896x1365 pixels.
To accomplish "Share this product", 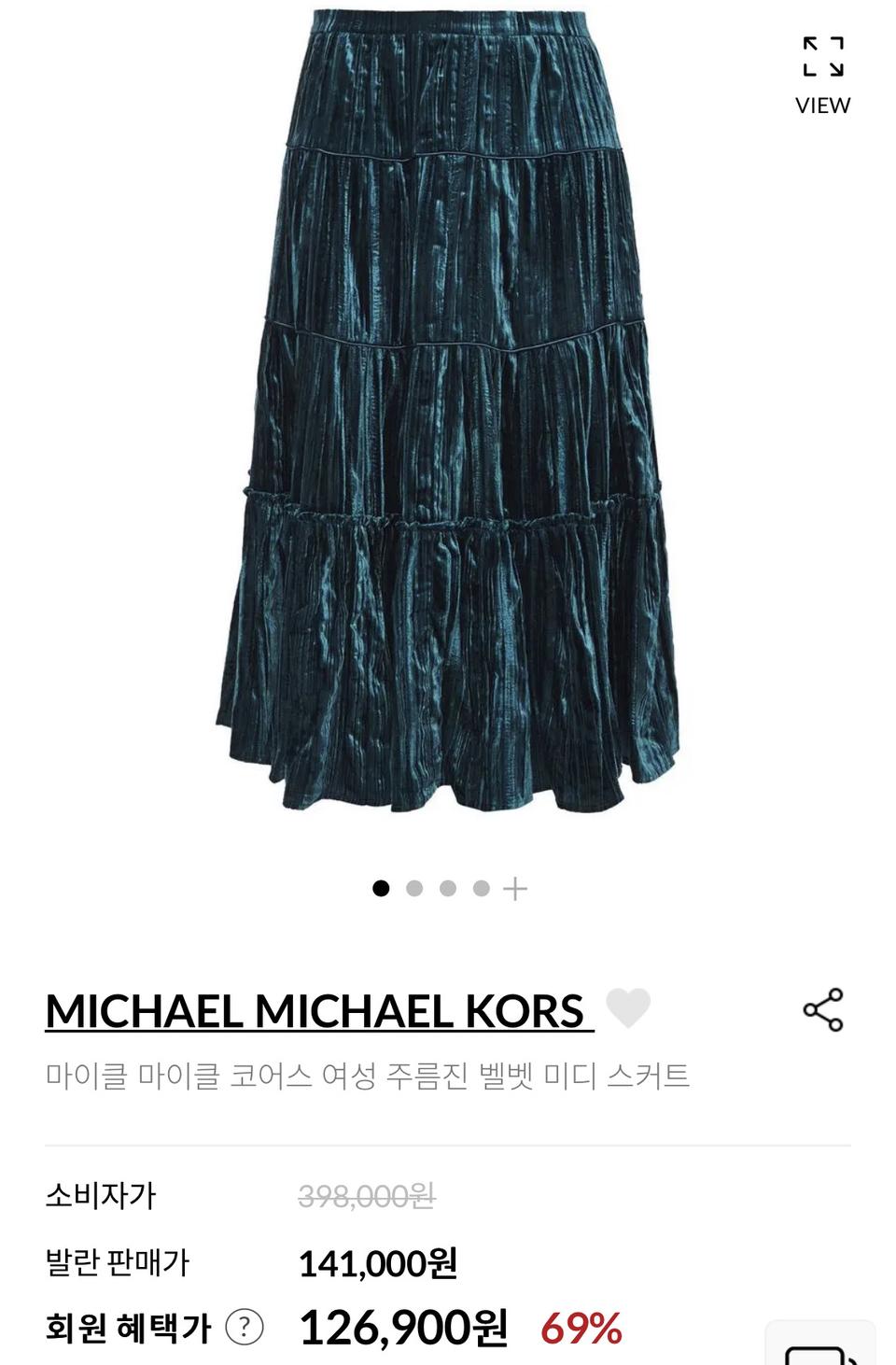I will tap(822, 1009).
